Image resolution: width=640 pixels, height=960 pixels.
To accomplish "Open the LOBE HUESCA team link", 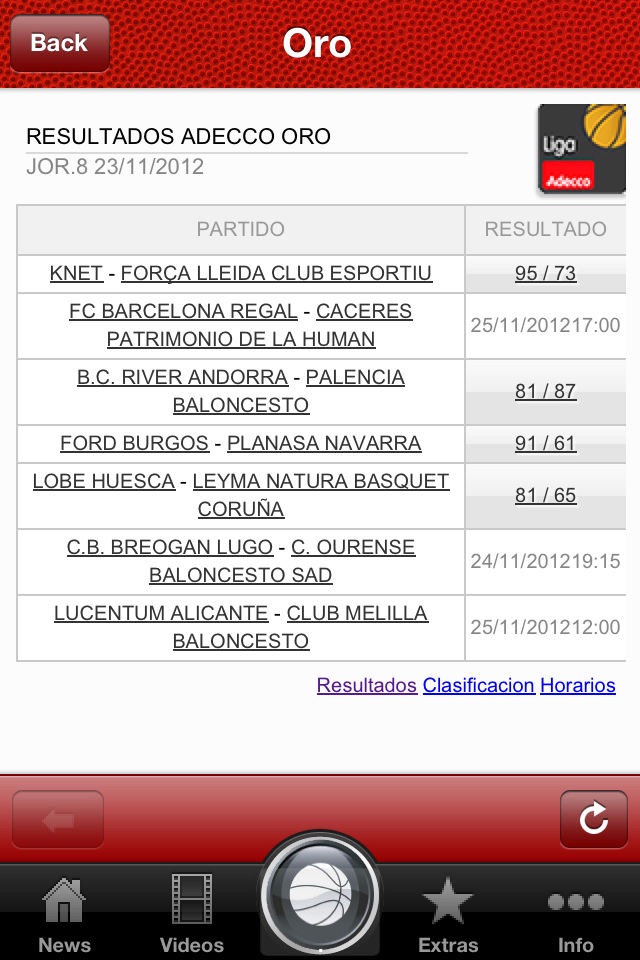I will (103, 481).
